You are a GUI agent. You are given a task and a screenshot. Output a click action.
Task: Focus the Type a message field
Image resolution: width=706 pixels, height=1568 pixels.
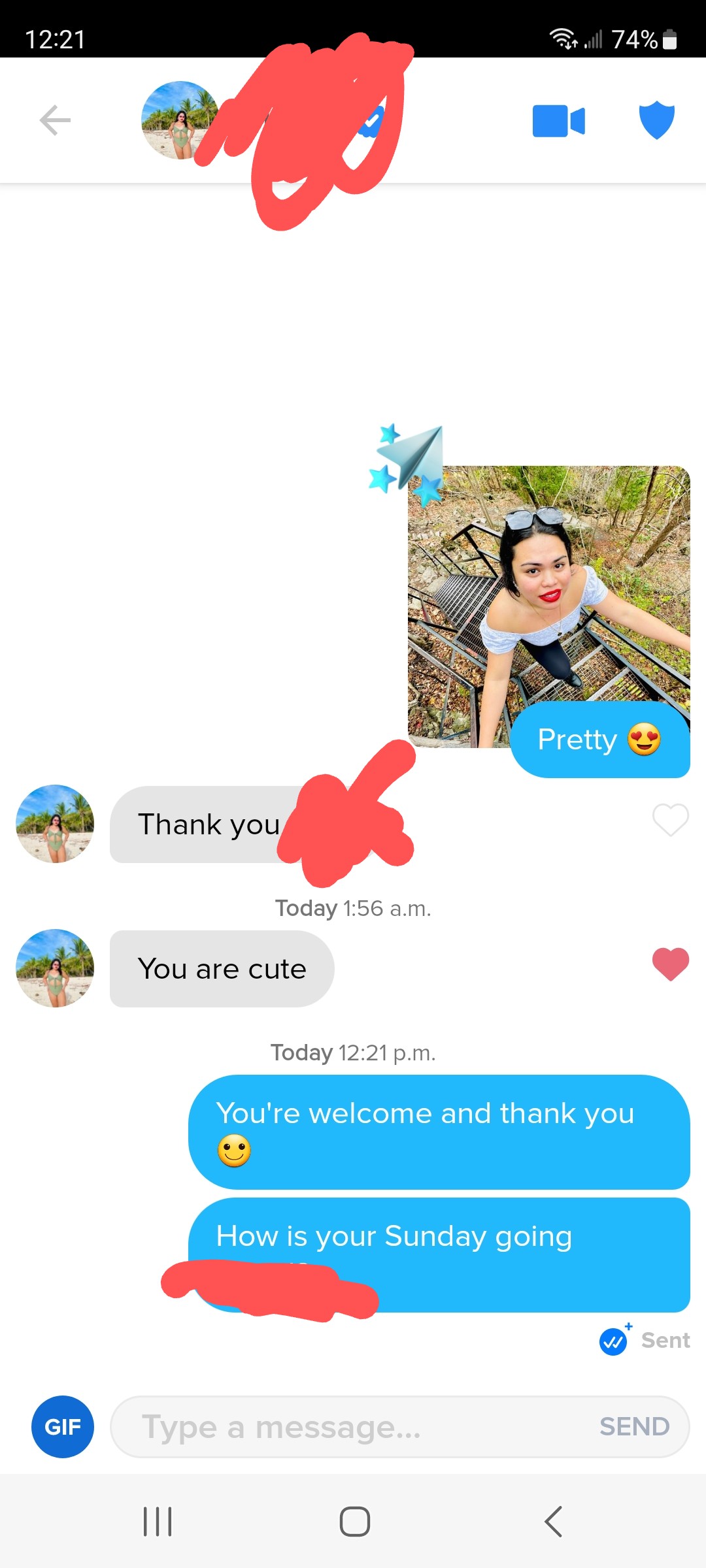353,1427
